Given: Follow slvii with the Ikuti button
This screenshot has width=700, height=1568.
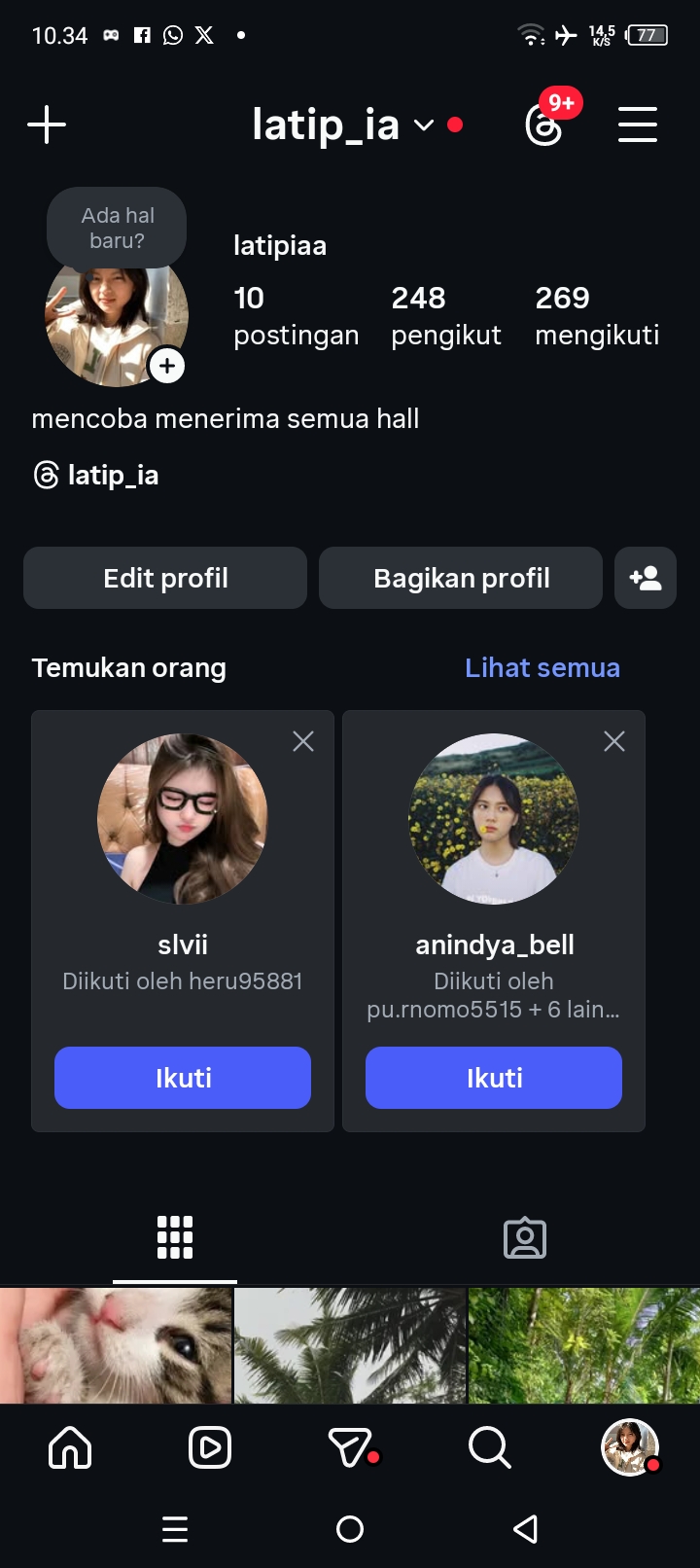Looking at the screenshot, I should pos(183,1078).
